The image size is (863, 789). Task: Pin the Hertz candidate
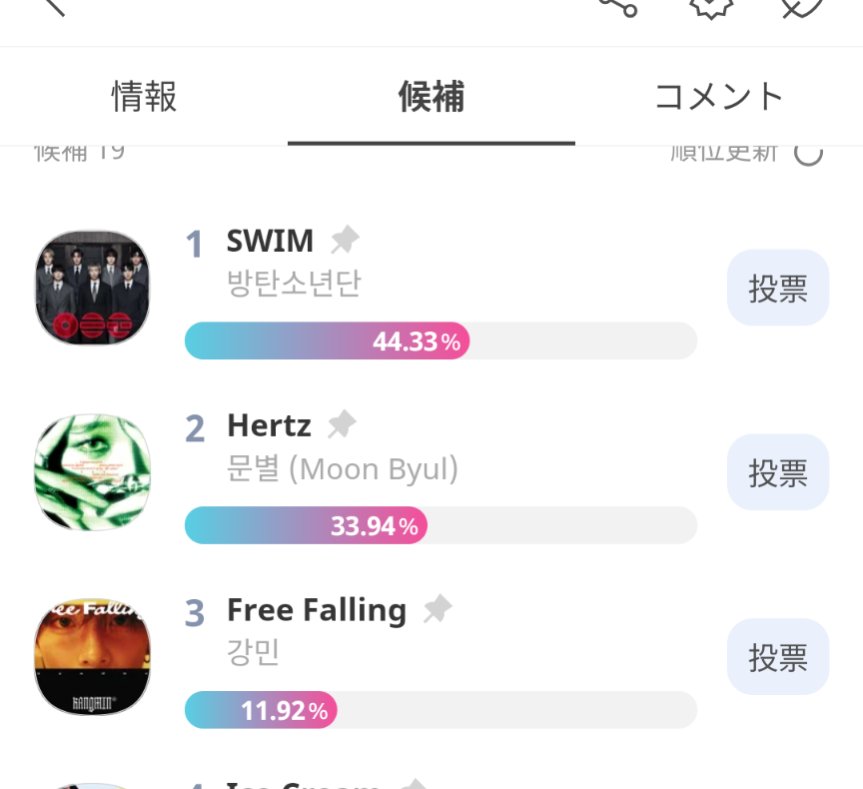click(342, 425)
